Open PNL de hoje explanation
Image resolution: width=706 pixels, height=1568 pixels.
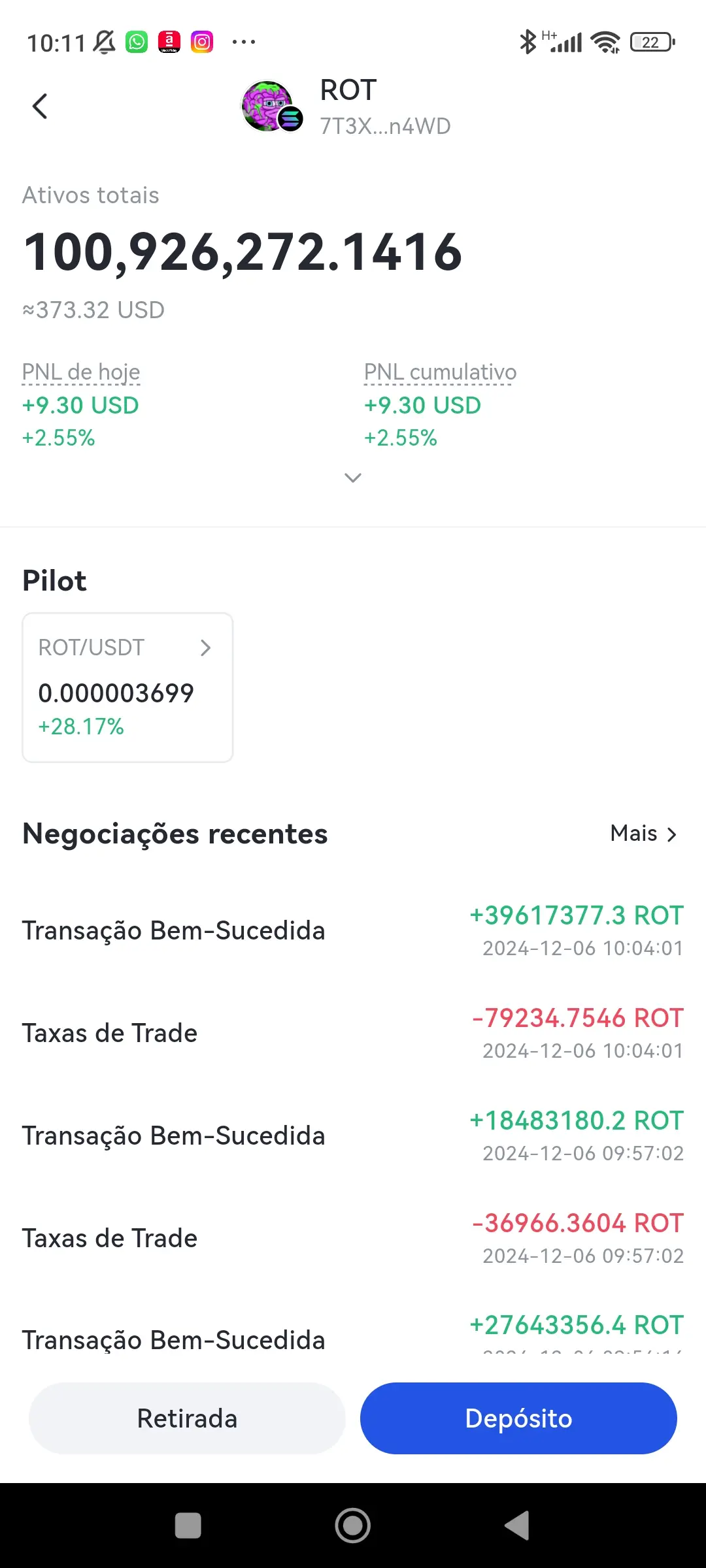[x=81, y=372]
